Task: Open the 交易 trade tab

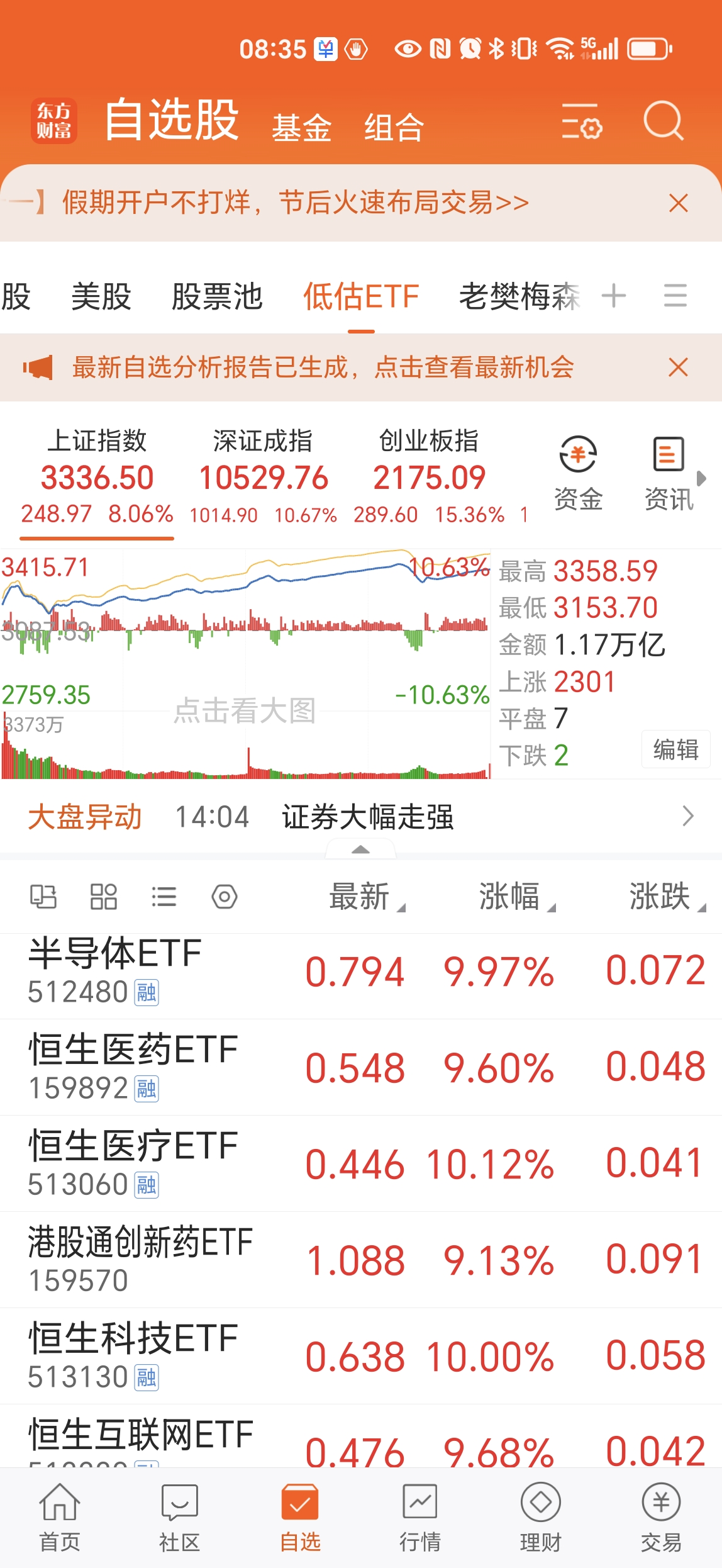Action: tap(662, 1523)
